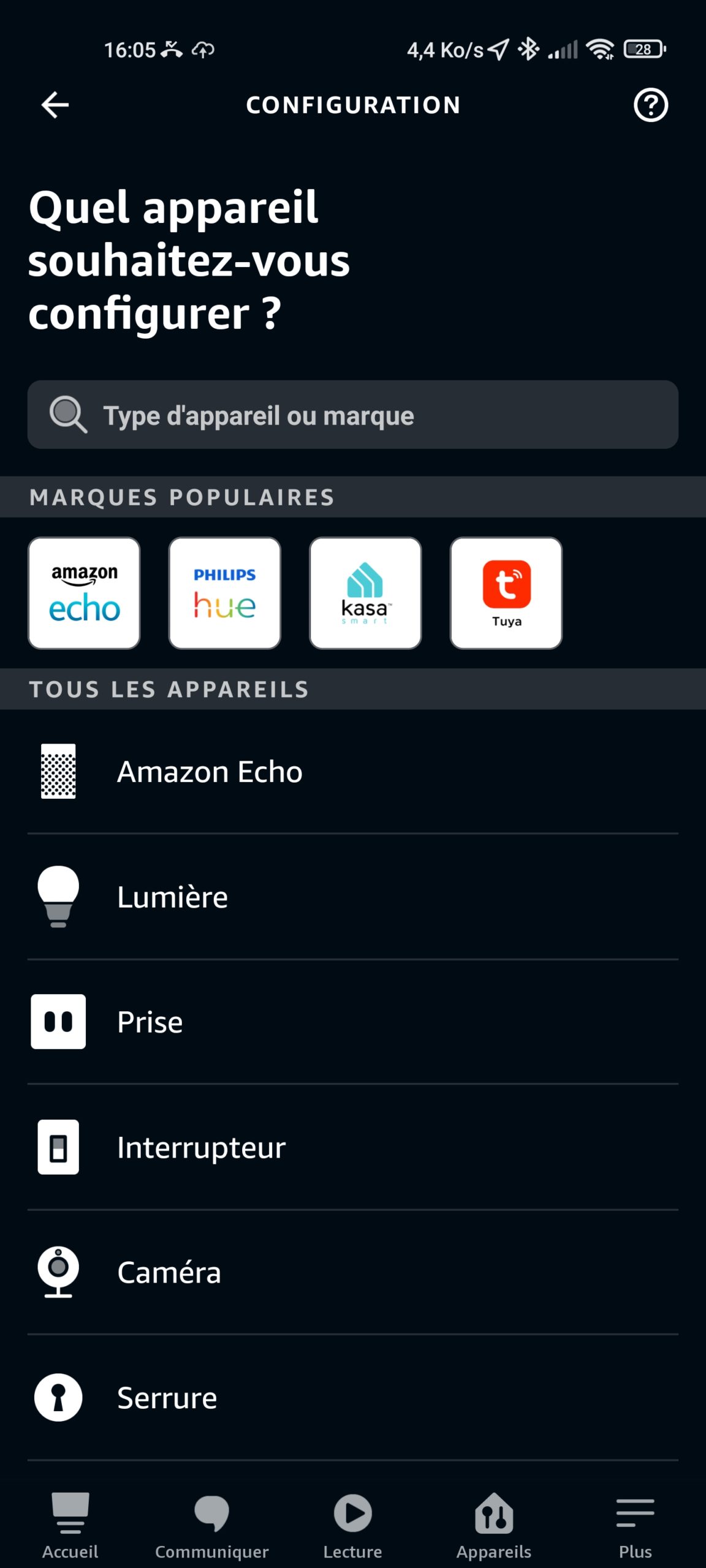The height and width of the screenshot is (1568, 706).
Task: Select Prise device type
Action: click(x=353, y=1022)
